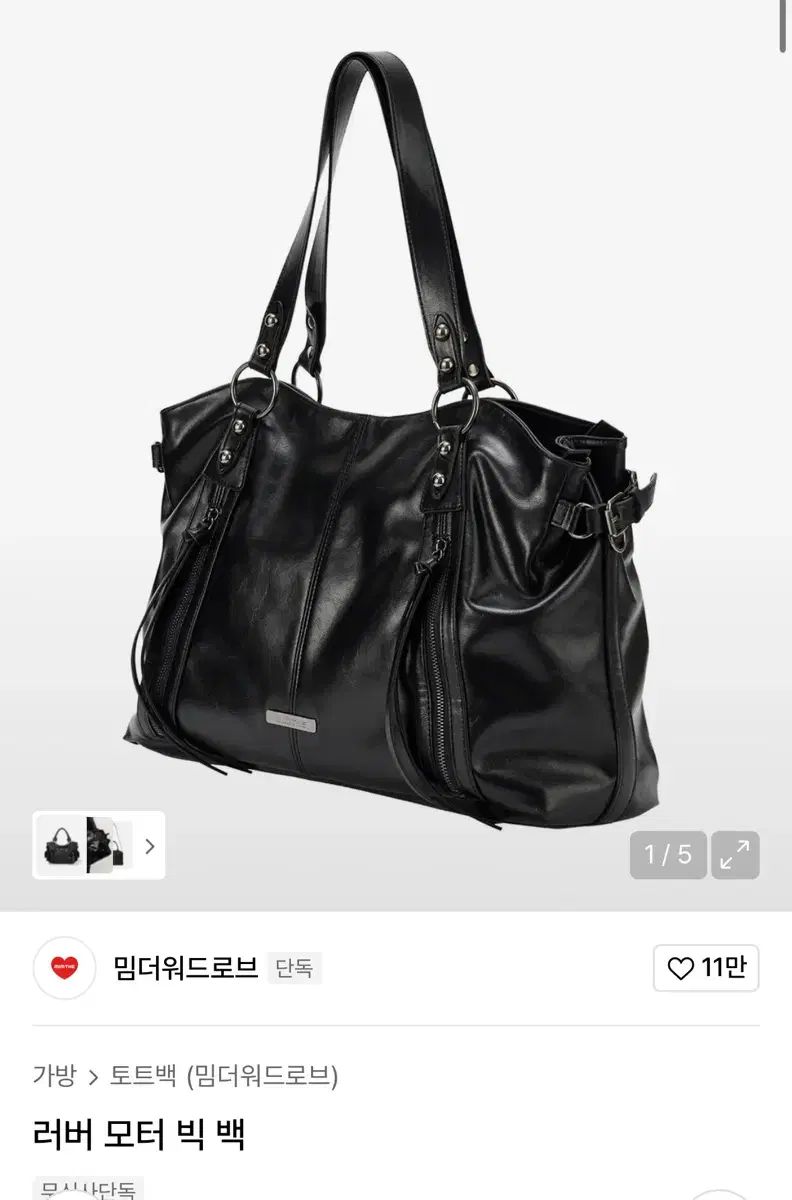
Task: Show more thumbnails with the chevron arrow
Action: pos(149,846)
